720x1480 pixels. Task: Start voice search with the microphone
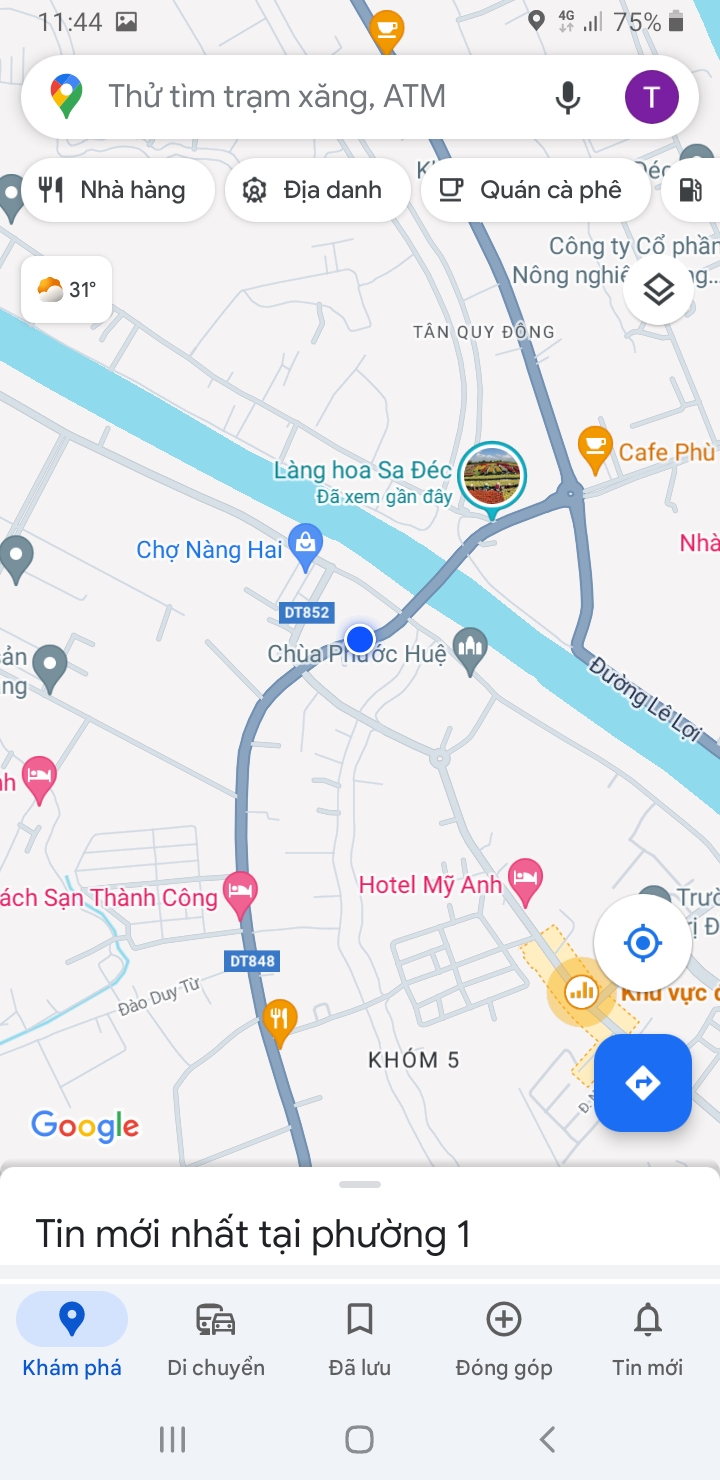[x=567, y=97]
